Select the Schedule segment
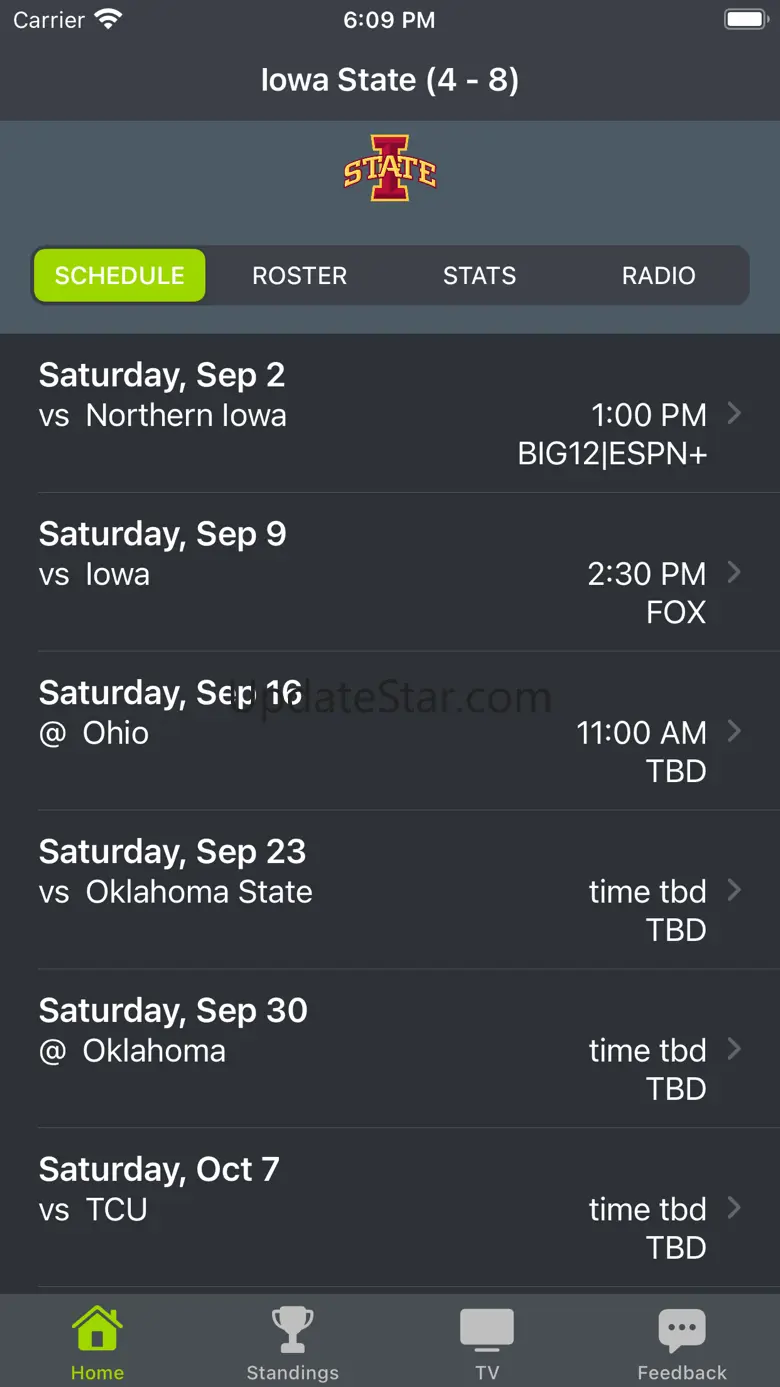This screenshot has height=1387, width=780. (120, 276)
